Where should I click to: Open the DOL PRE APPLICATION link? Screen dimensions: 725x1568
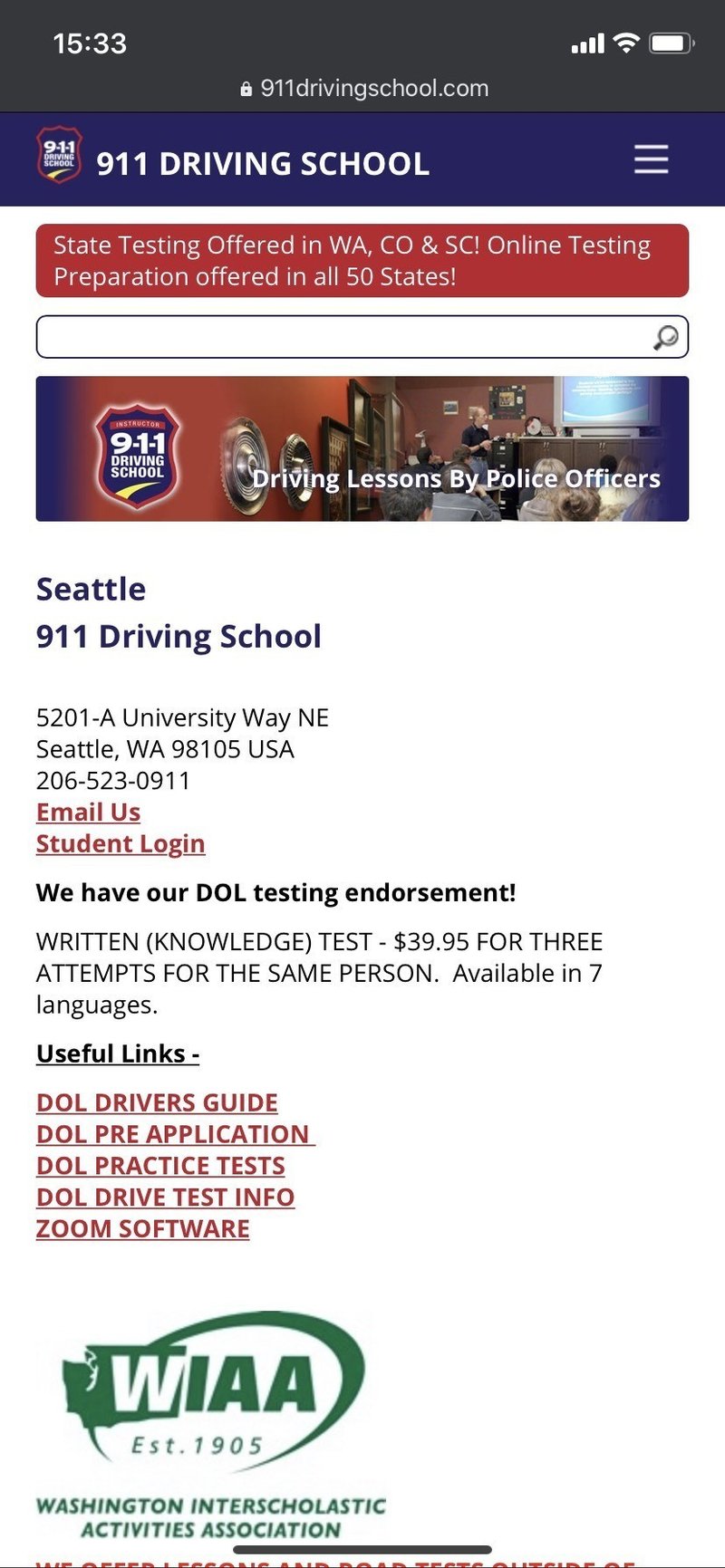tap(173, 1134)
